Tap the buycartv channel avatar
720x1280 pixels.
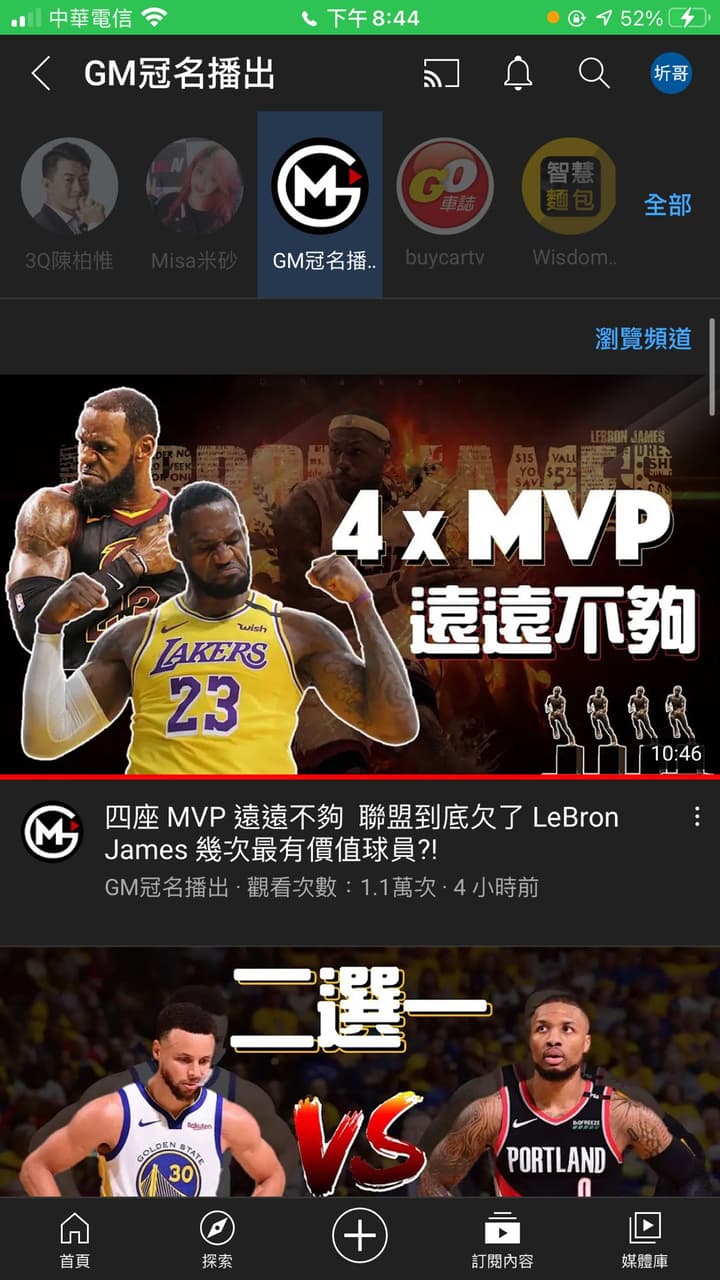pyautogui.click(x=443, y=186)
